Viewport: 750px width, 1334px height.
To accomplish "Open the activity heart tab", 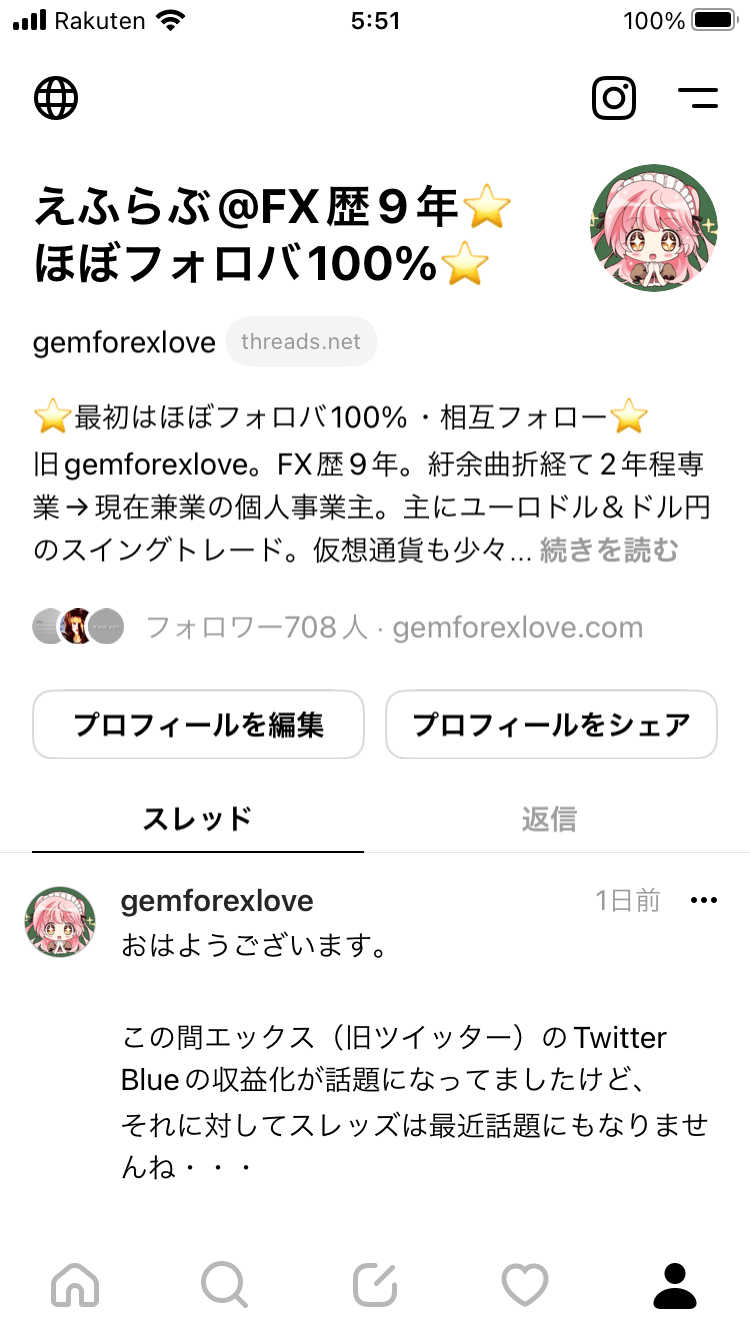I will (x=525, y=1284).
